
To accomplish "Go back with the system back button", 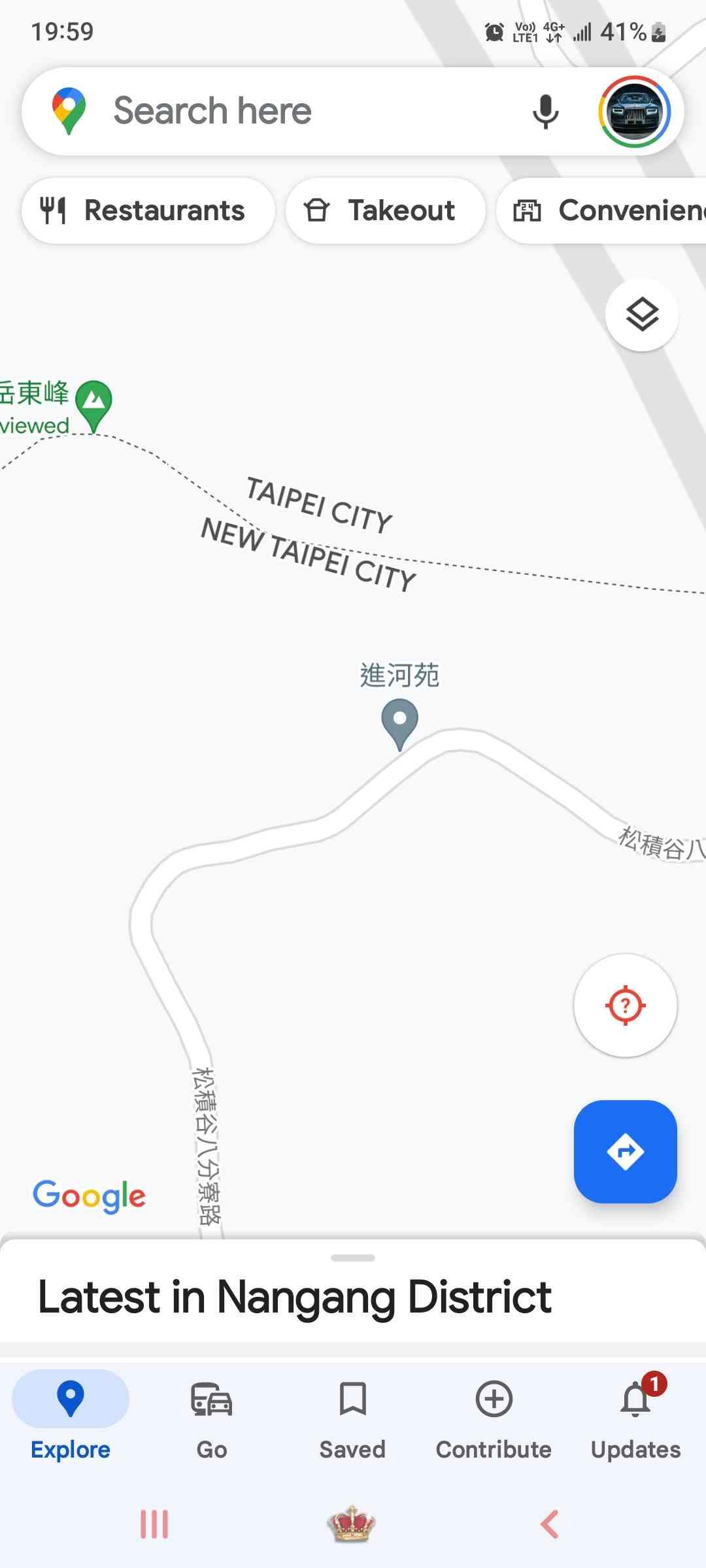I will click(550, 1524).
